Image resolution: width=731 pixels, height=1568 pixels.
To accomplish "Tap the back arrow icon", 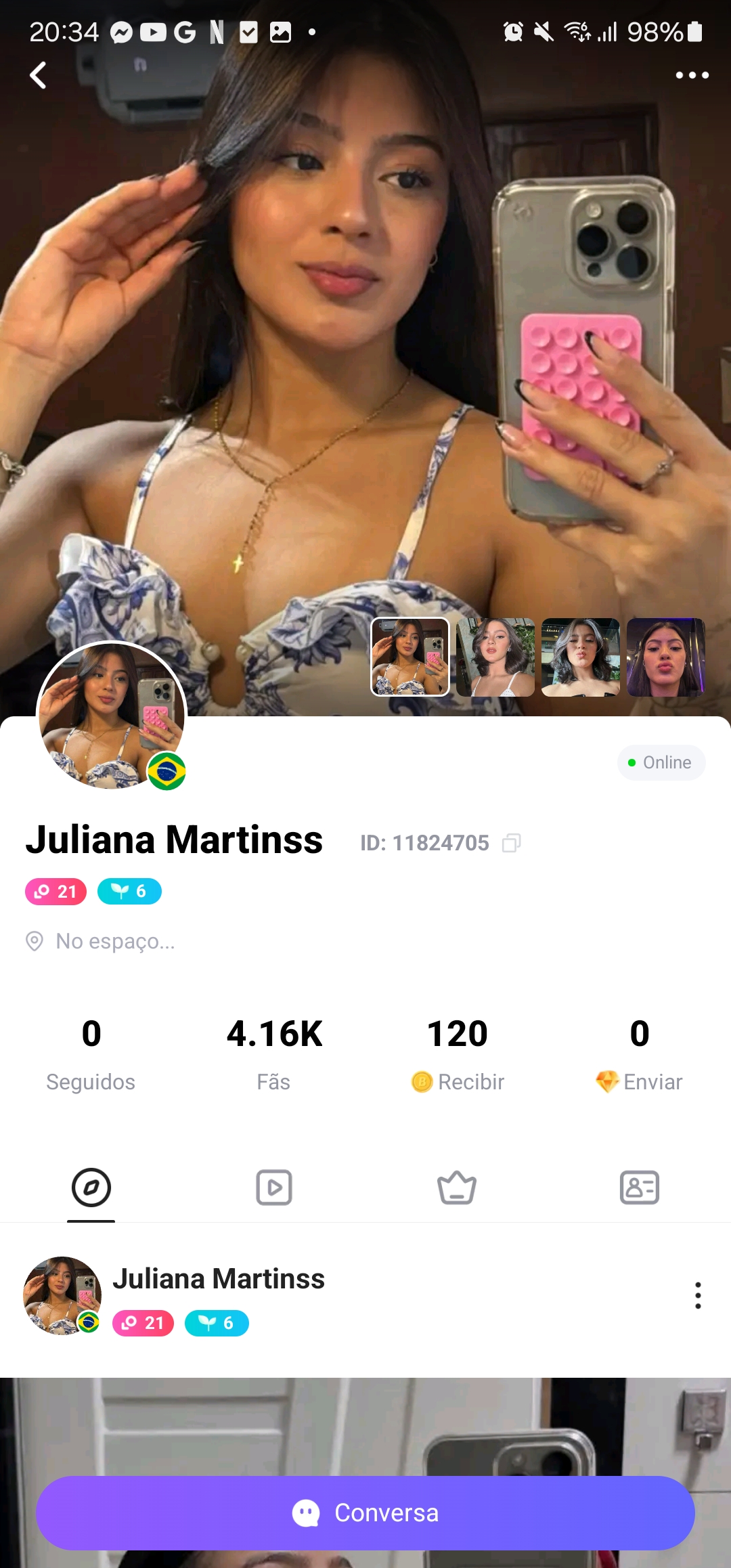I will (x=39, y=74).
